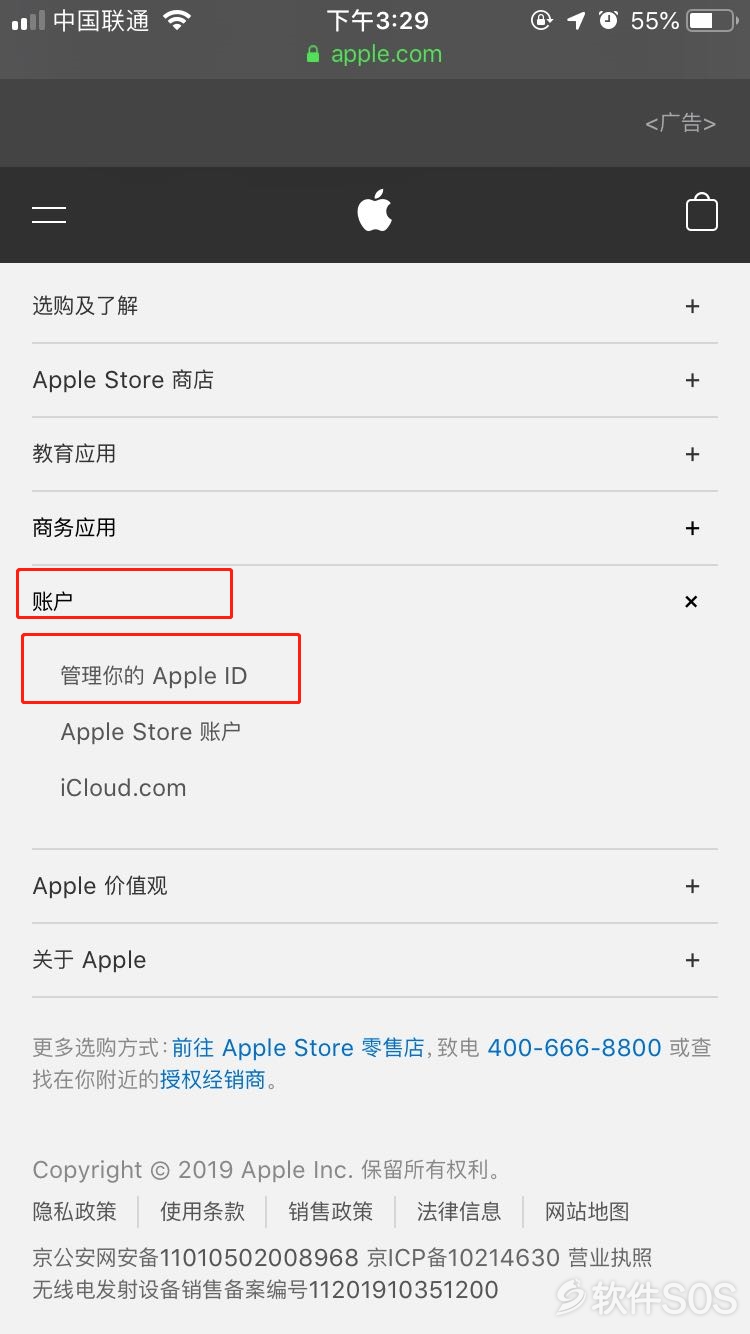Screen dimensions: 750x1334
Task: Open 使用条款 footer link
Action: point(203,1212)
